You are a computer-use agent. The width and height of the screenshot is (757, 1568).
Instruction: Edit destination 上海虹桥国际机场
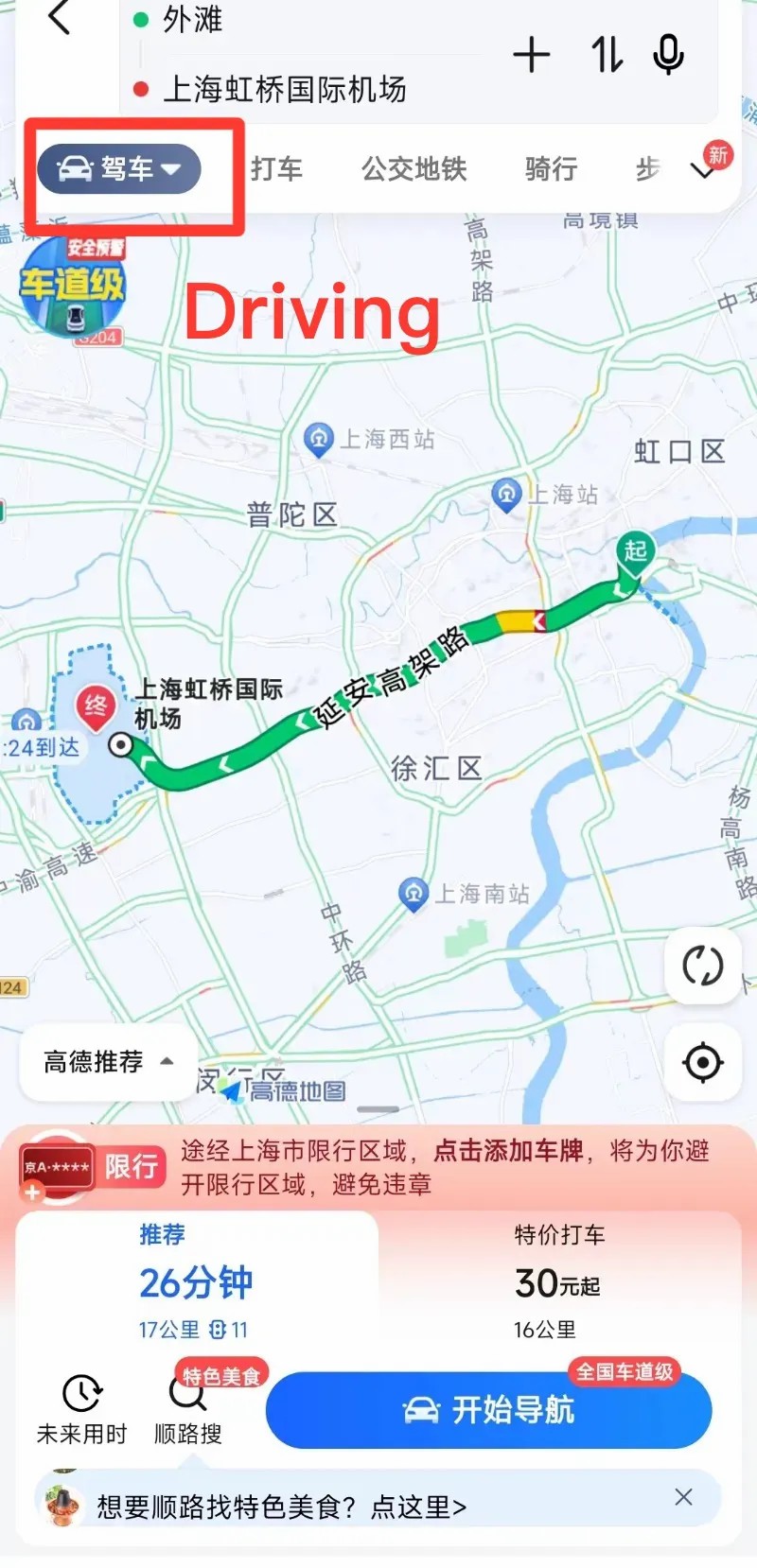[x=285, y=90]
